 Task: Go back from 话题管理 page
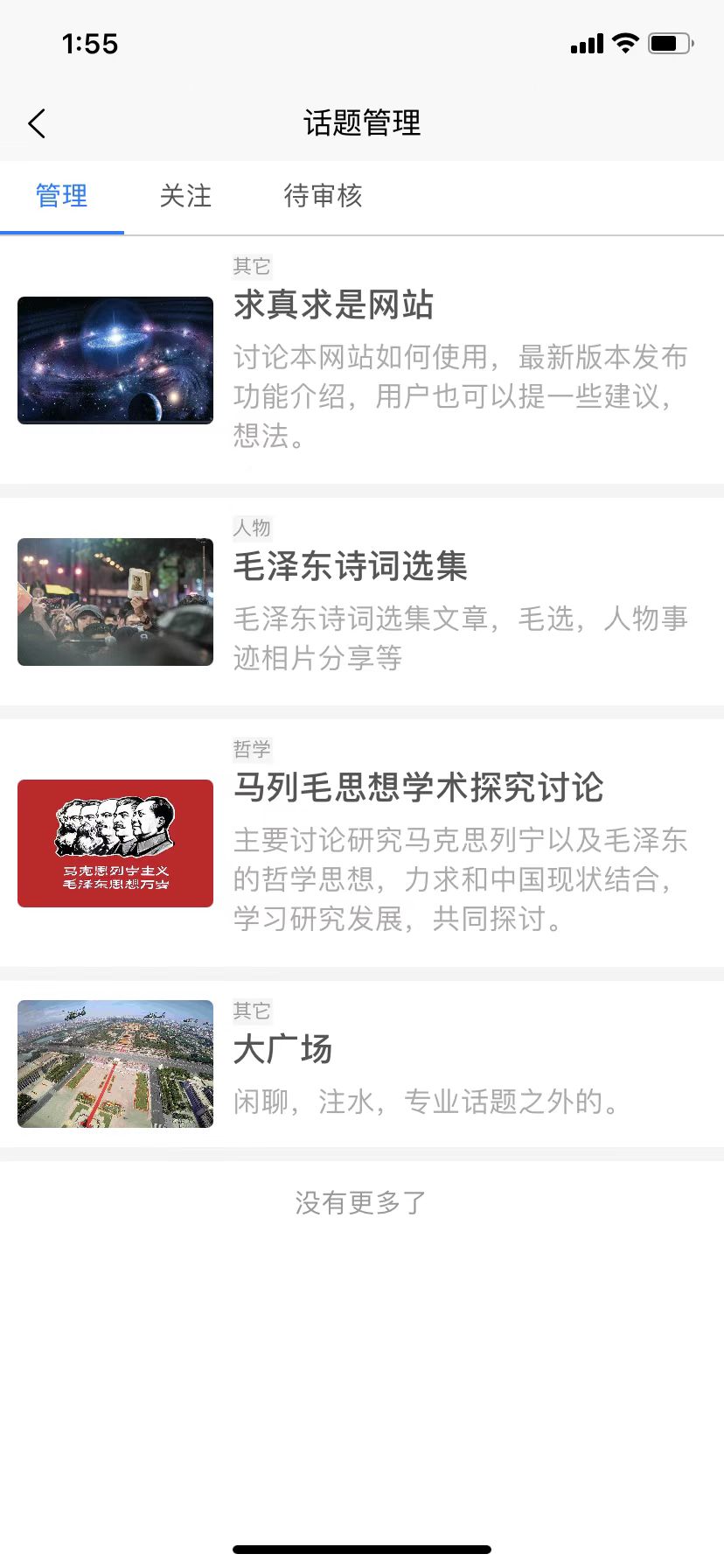[37, 123]
